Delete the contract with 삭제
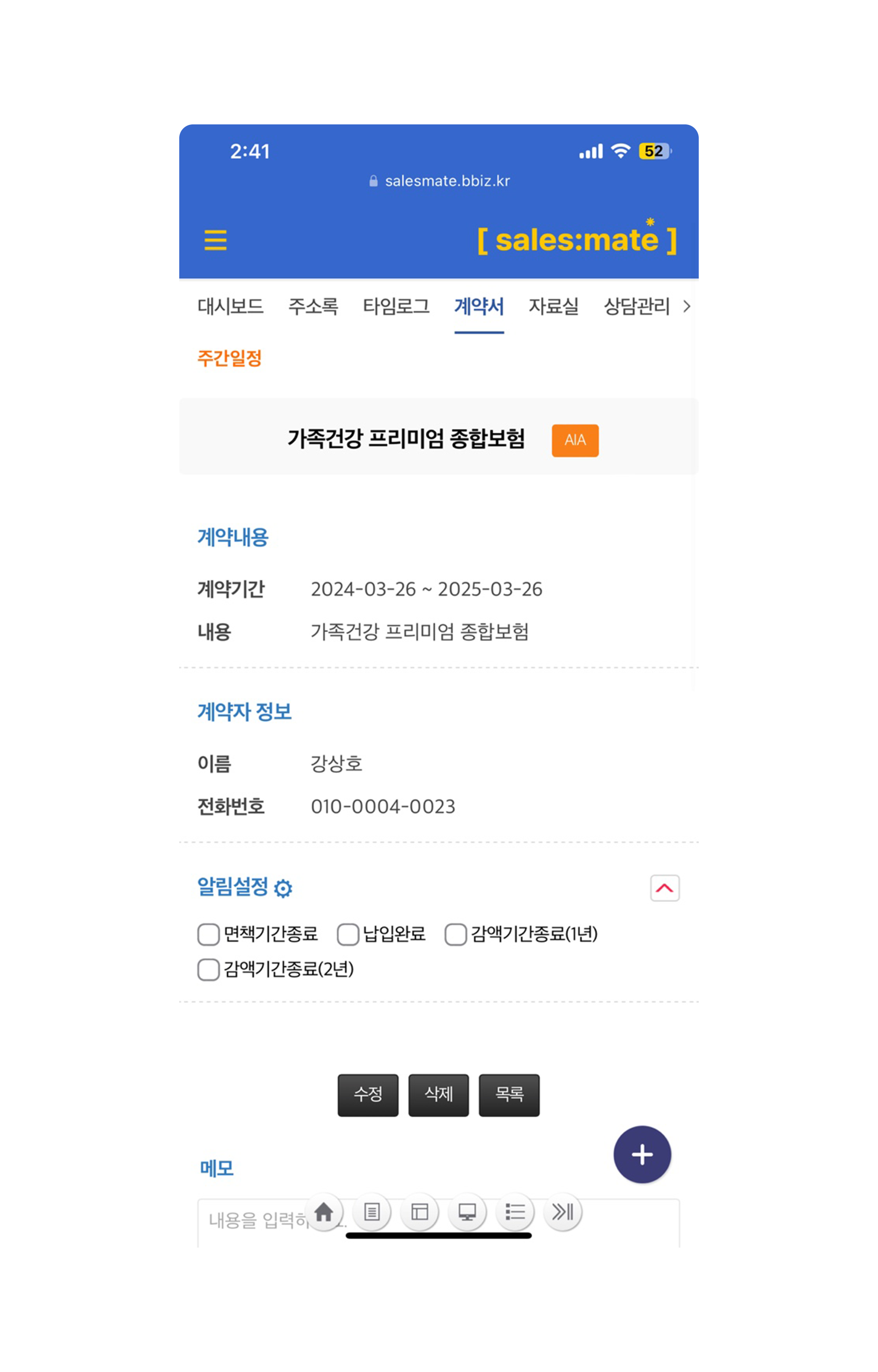 439,1095
